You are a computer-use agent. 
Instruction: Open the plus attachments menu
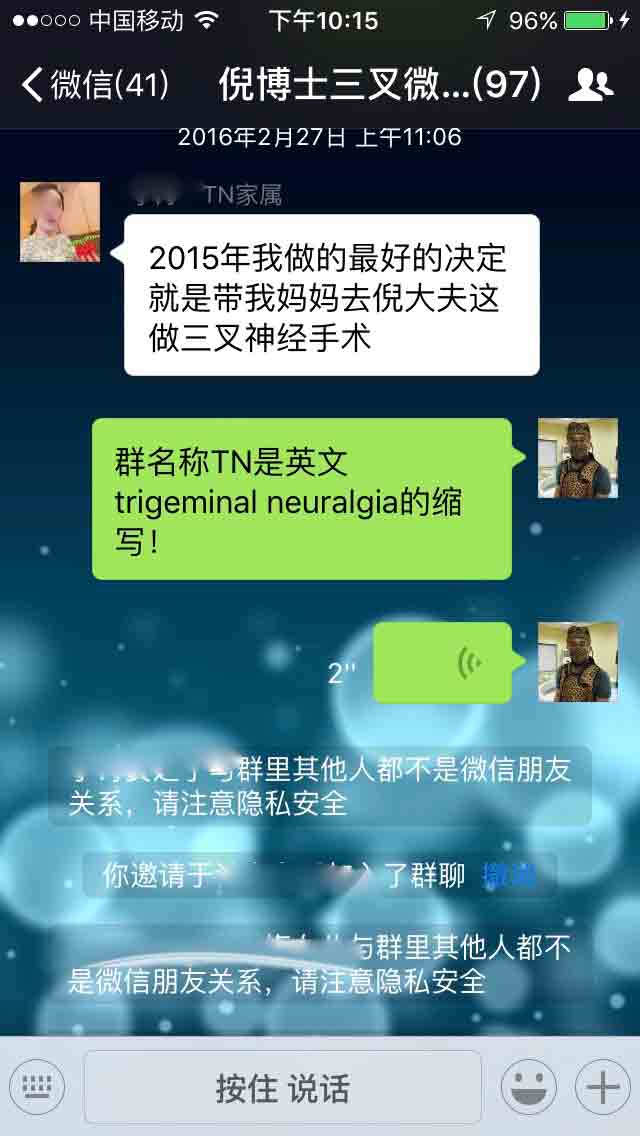[x=602, y=1087]
